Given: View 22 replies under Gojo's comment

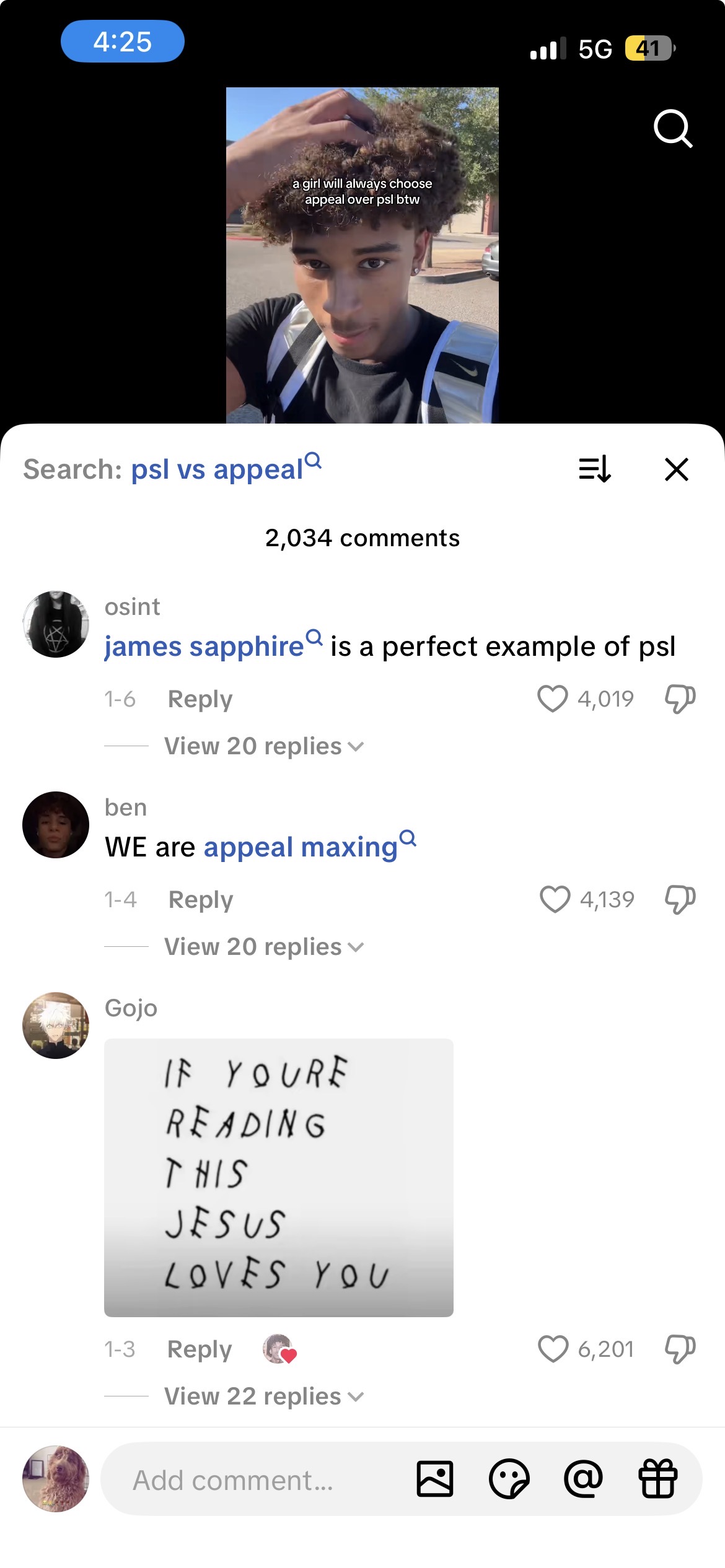Looking at the screenshot, I should 263,1396.
